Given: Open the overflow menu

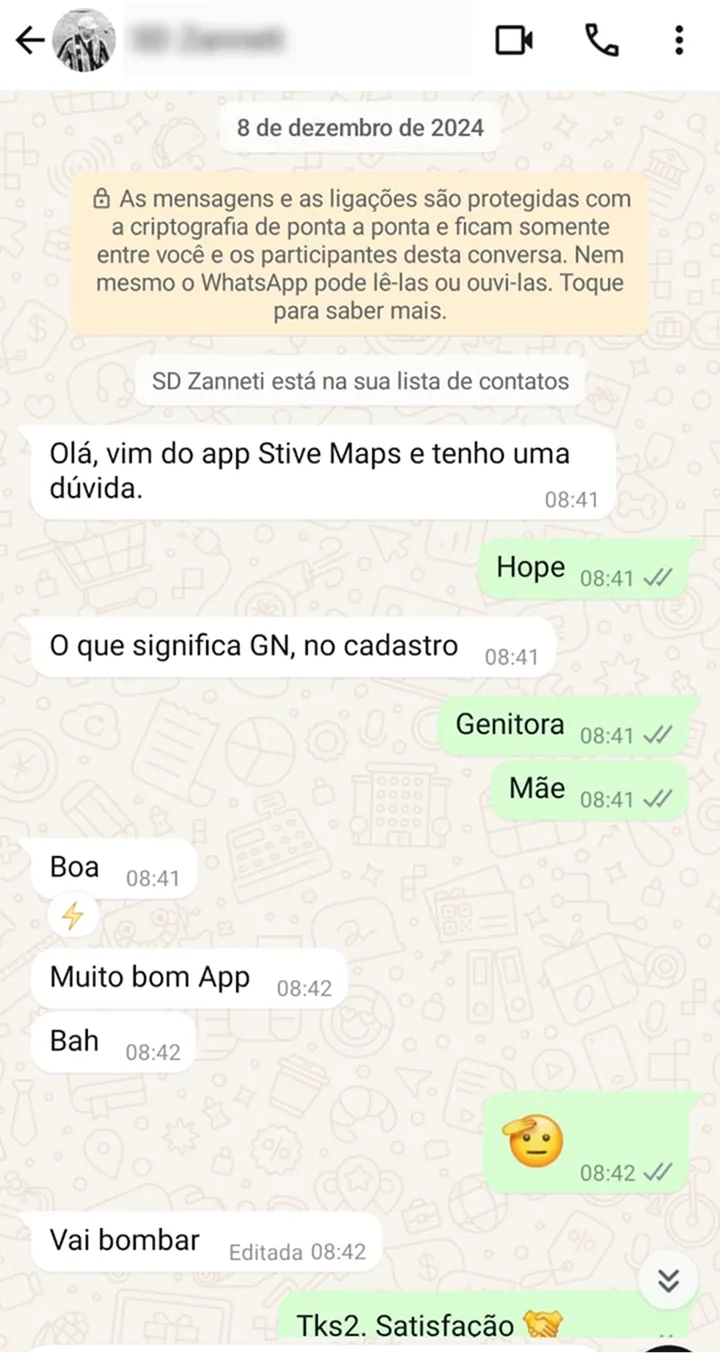Looking at the screenshot, I should [679, 40].
